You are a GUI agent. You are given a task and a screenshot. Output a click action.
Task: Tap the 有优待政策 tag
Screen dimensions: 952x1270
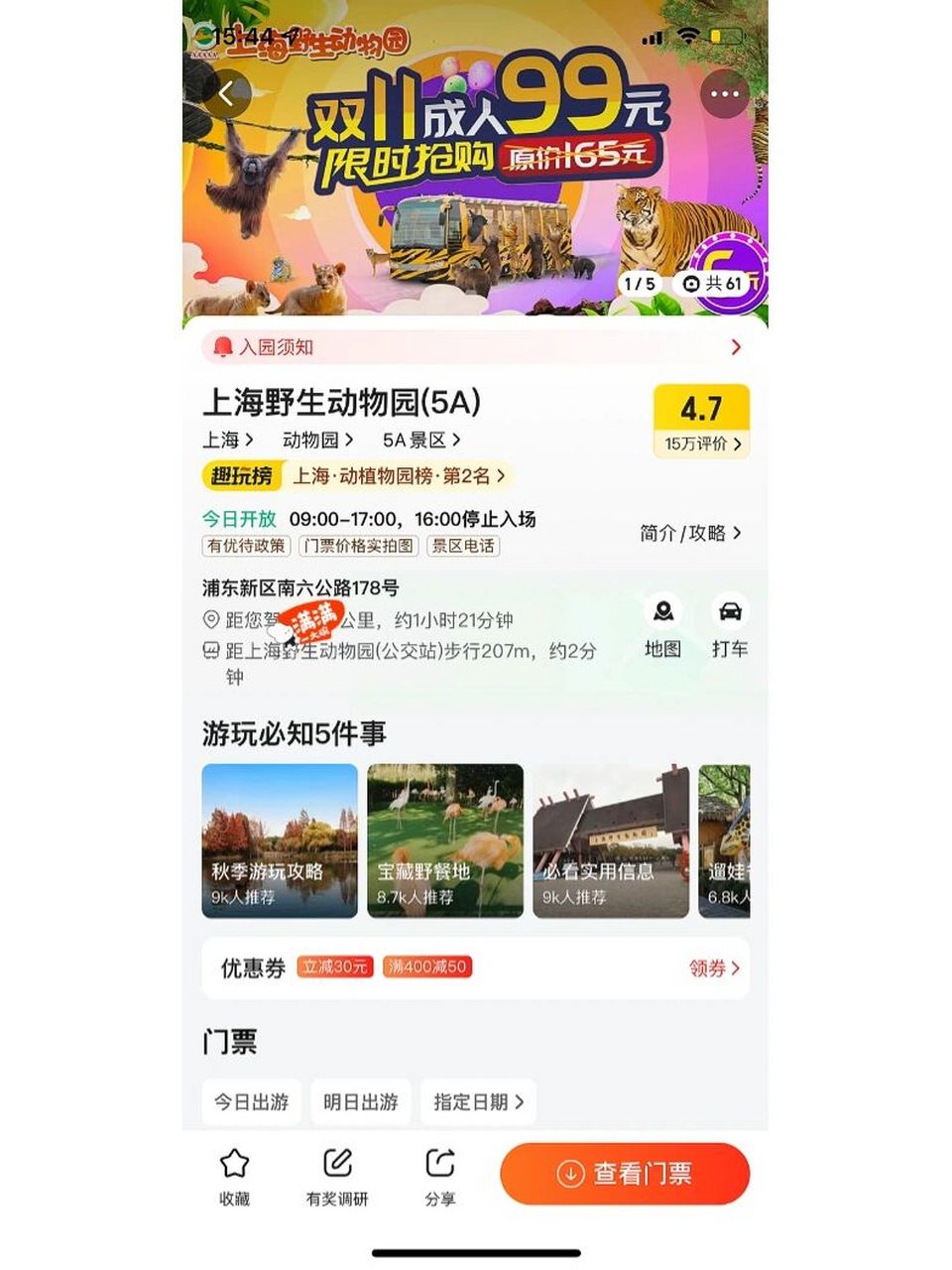pos(247,546)
